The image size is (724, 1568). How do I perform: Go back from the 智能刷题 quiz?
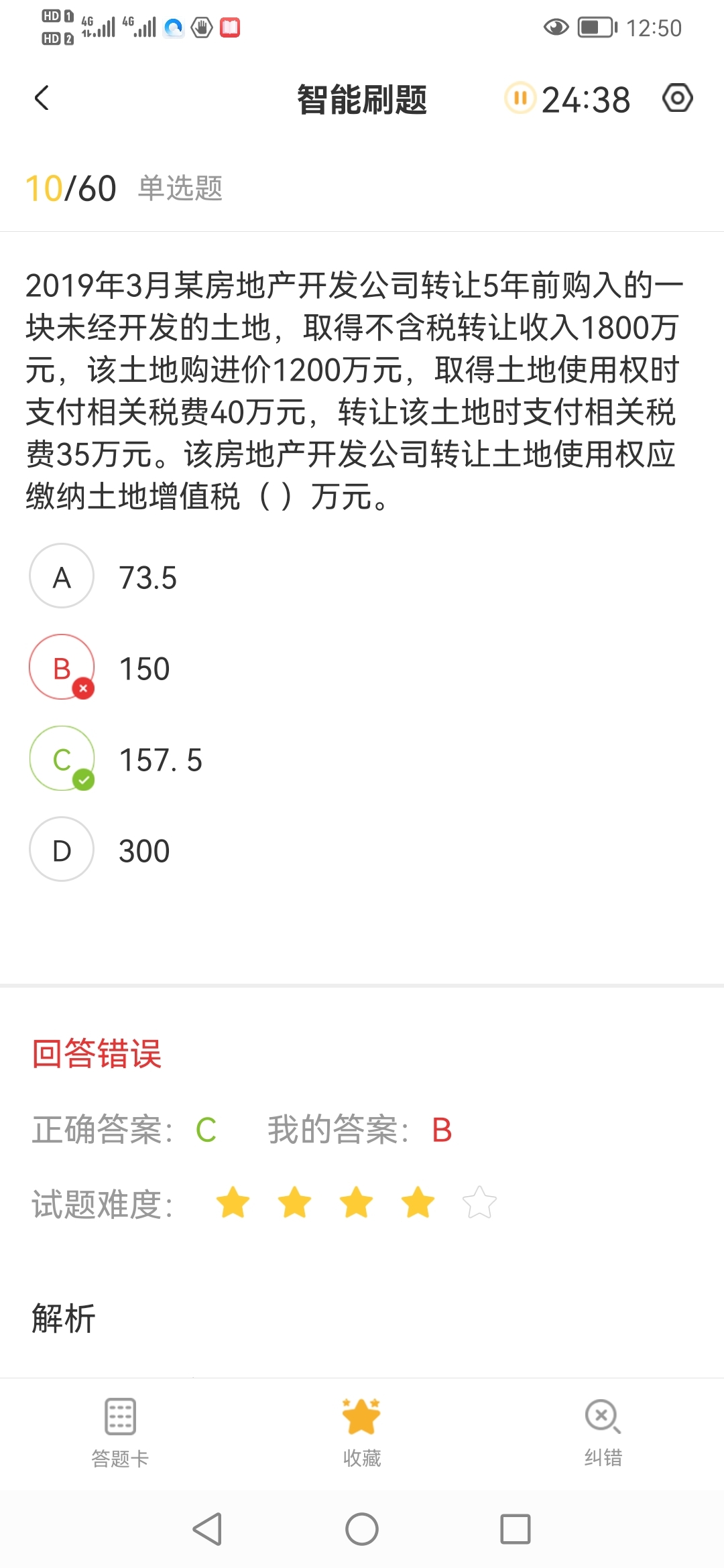point(42,99)
